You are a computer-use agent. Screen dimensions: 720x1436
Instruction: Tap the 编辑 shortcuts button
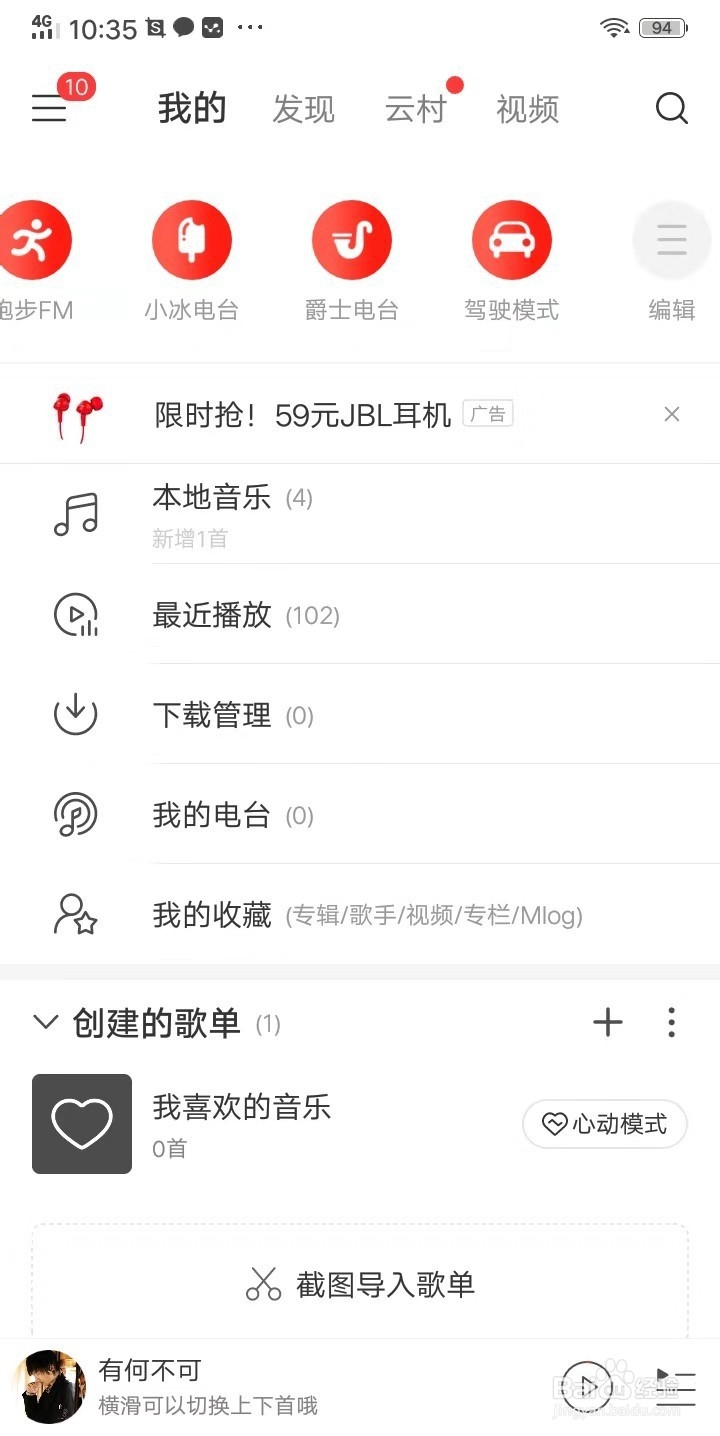pos(671,241)
